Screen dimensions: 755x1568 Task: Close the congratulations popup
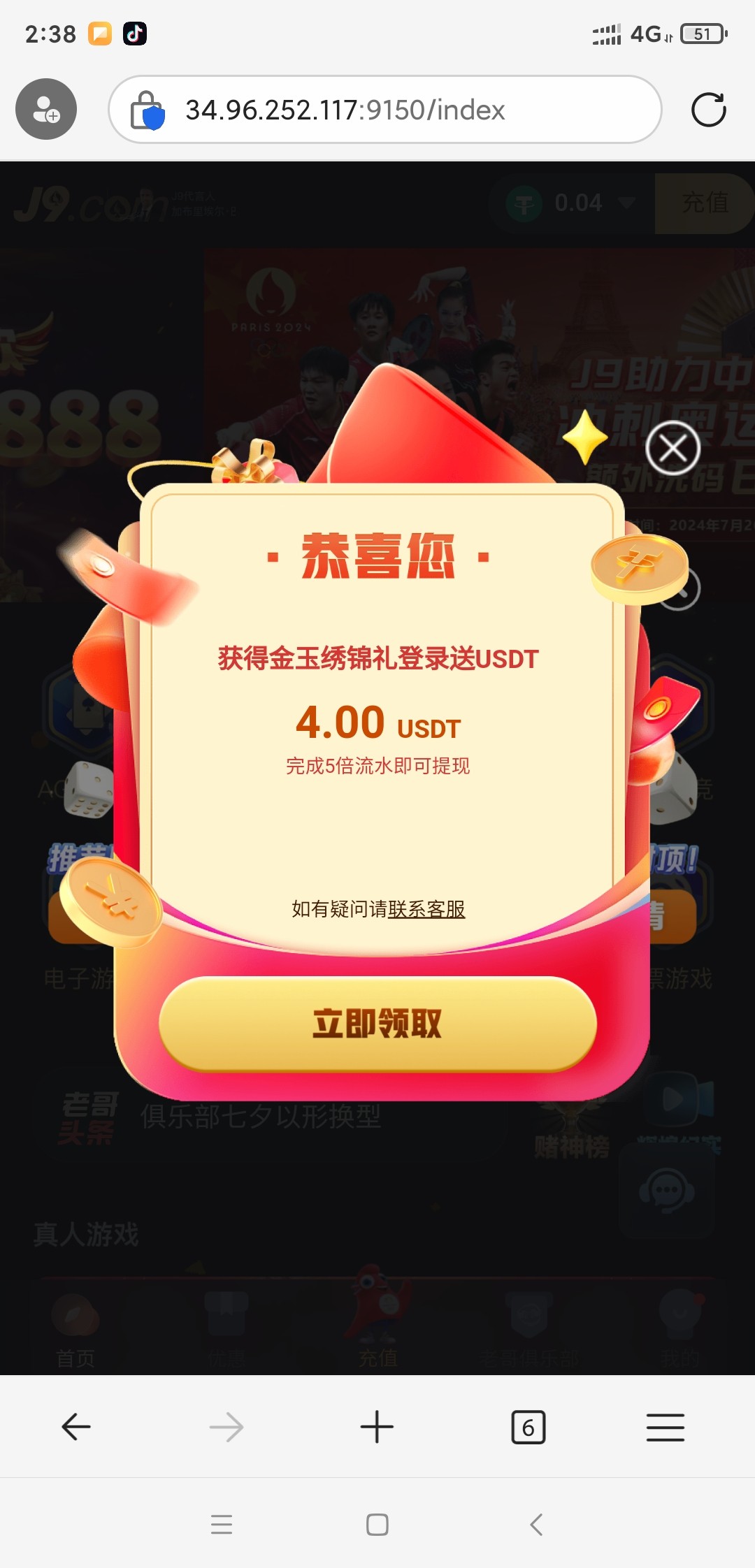673,448
